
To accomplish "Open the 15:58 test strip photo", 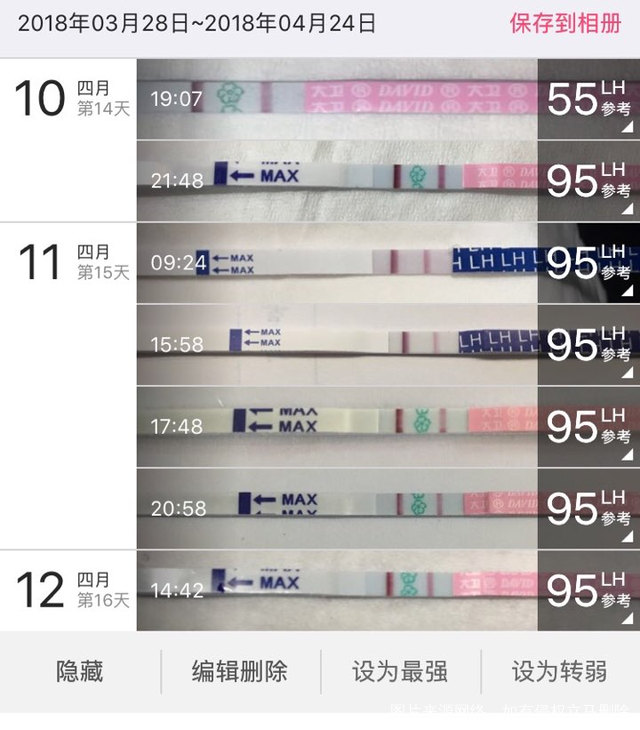I will click(337, 344).
